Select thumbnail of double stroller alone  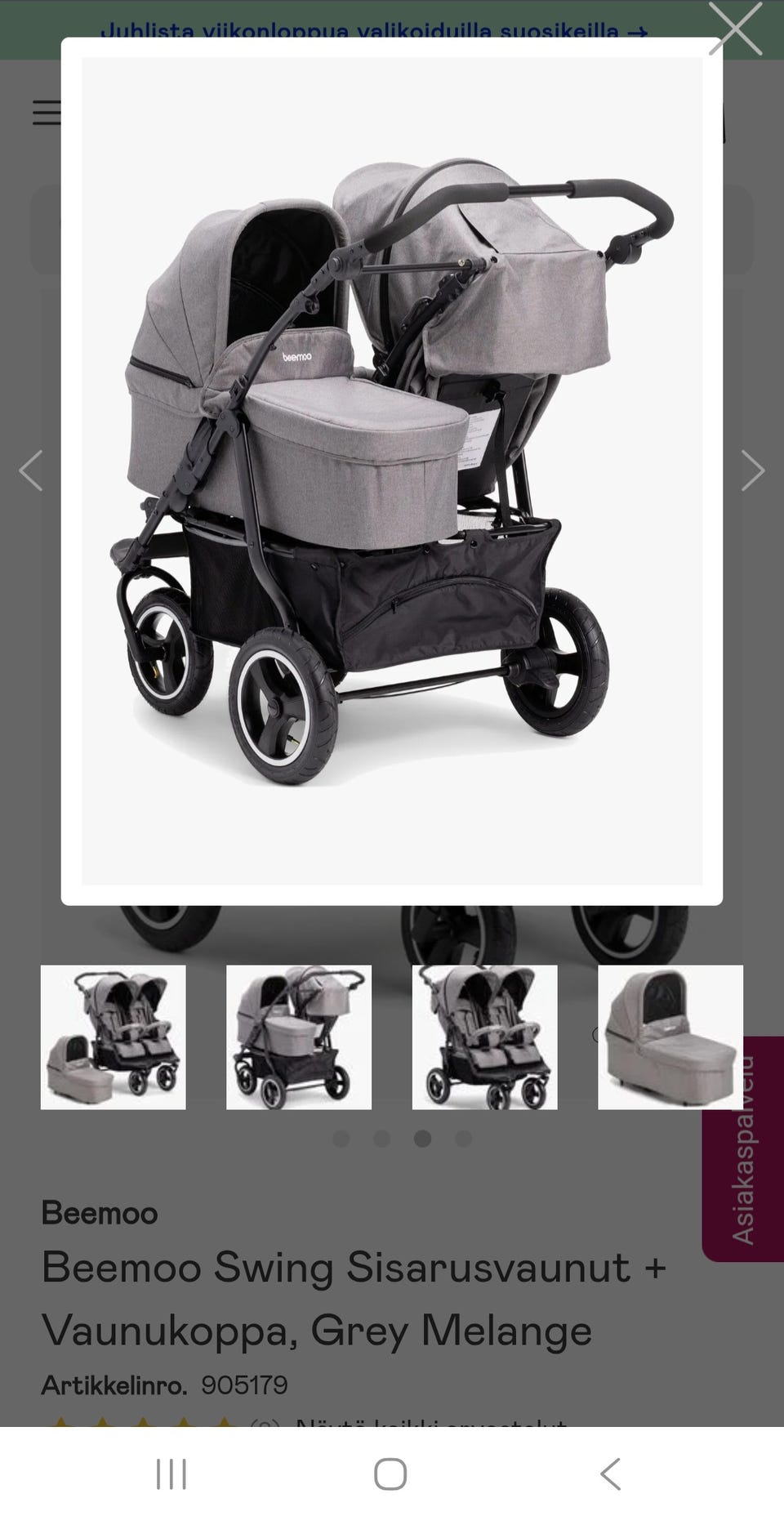coord(484,1037)
